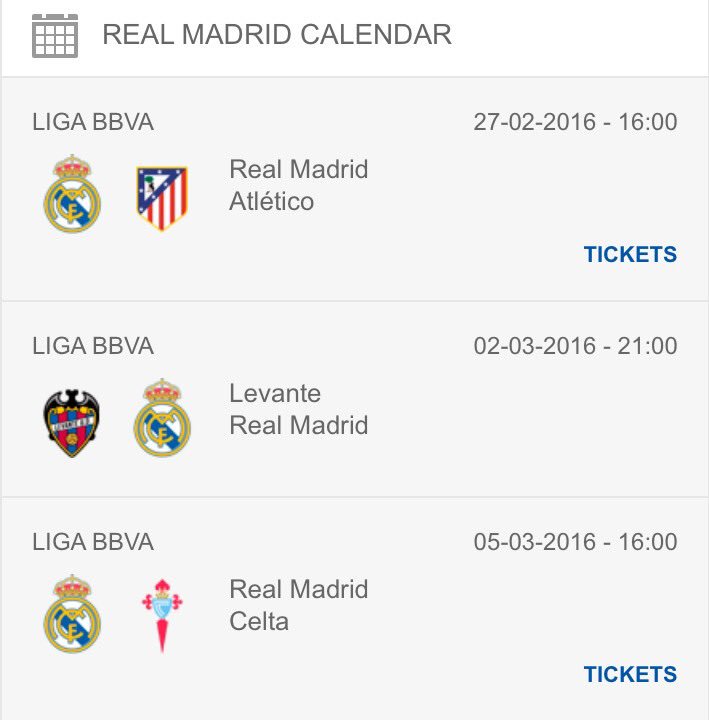Open TICKETS for Real Madrid vs Atlético
709x720 pixels.
pos(630,255)
